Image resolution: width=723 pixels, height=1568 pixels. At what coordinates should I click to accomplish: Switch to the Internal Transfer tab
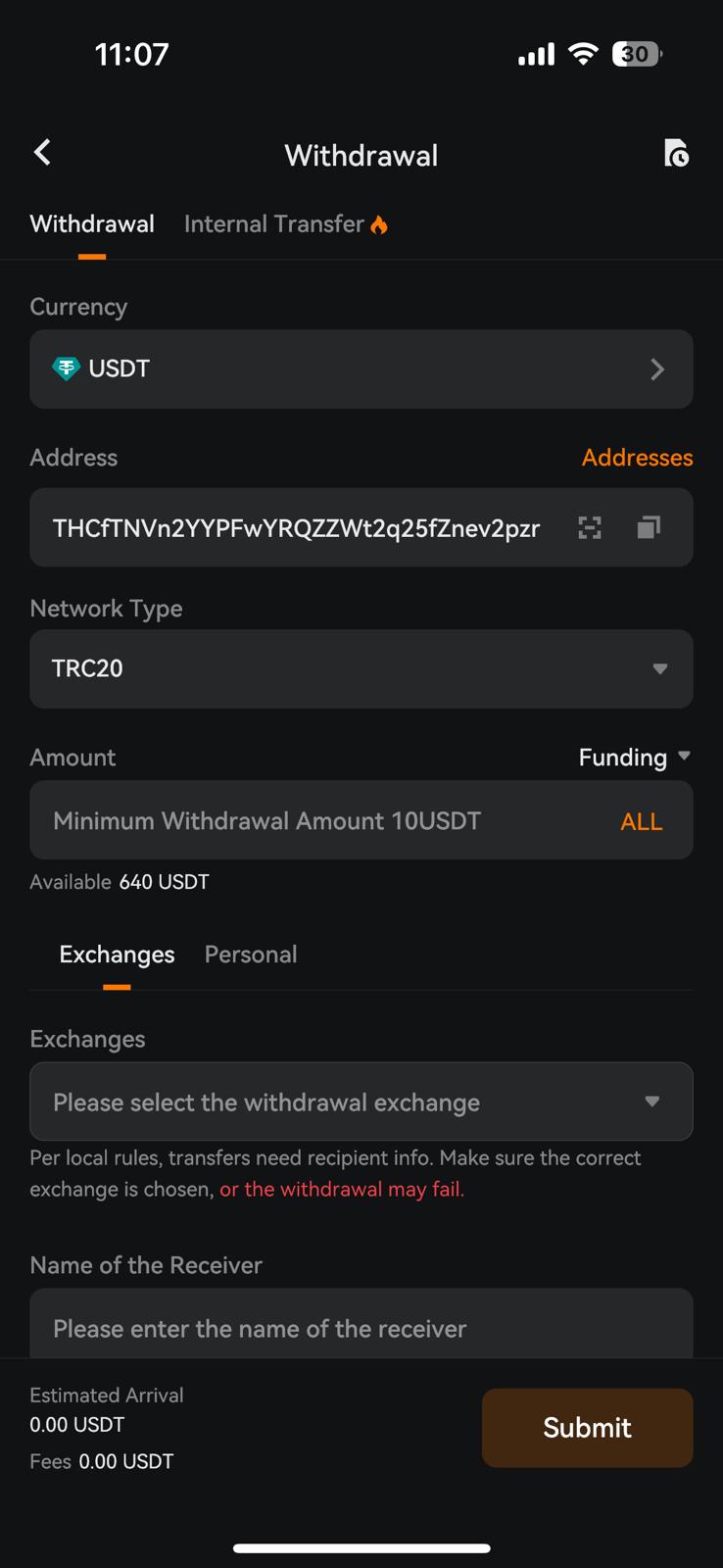pos(285,224)
